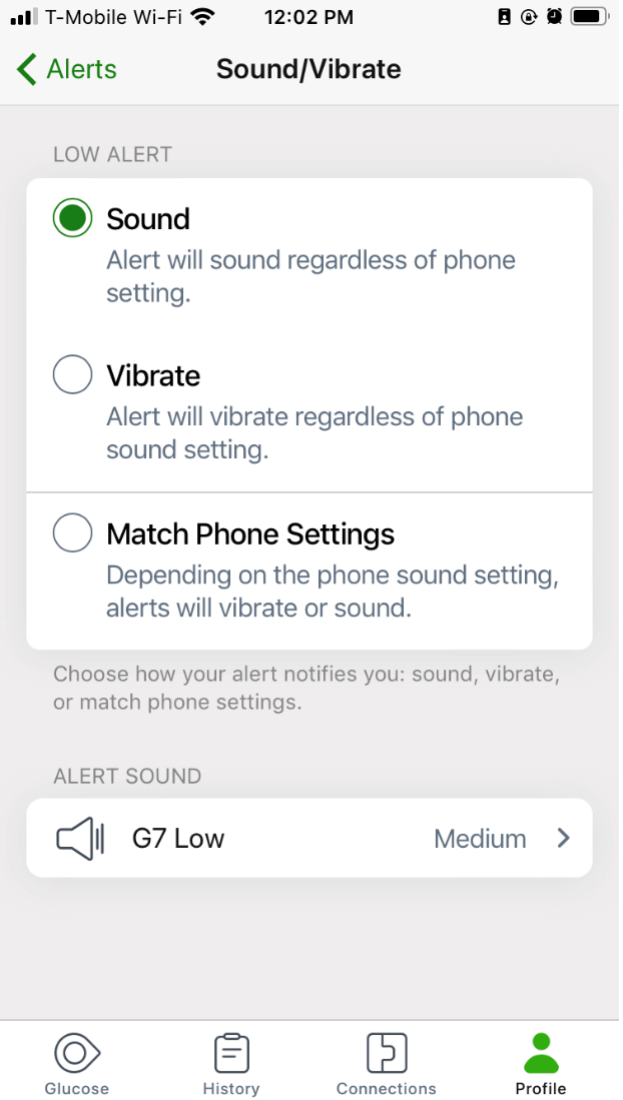Open the G7 Low alert sound row
The height and width of the screenshot is (1100, 623).
pyautogui.click(x=309, y=838)
